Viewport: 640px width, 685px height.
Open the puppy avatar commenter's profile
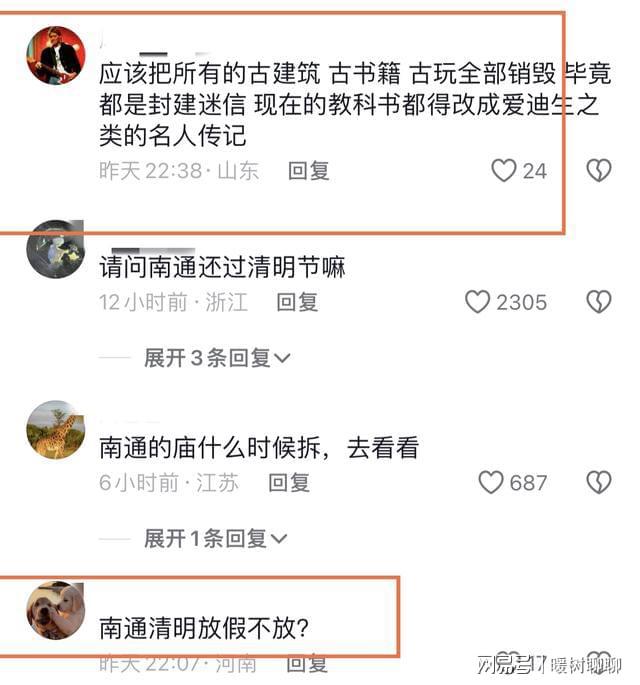click(x=55, y=611)
